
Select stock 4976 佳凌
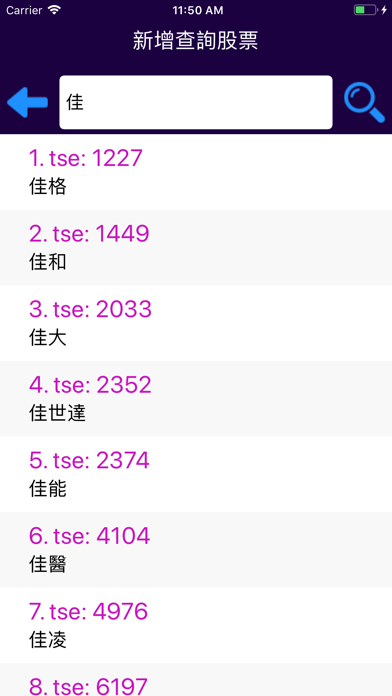point(196,625)
